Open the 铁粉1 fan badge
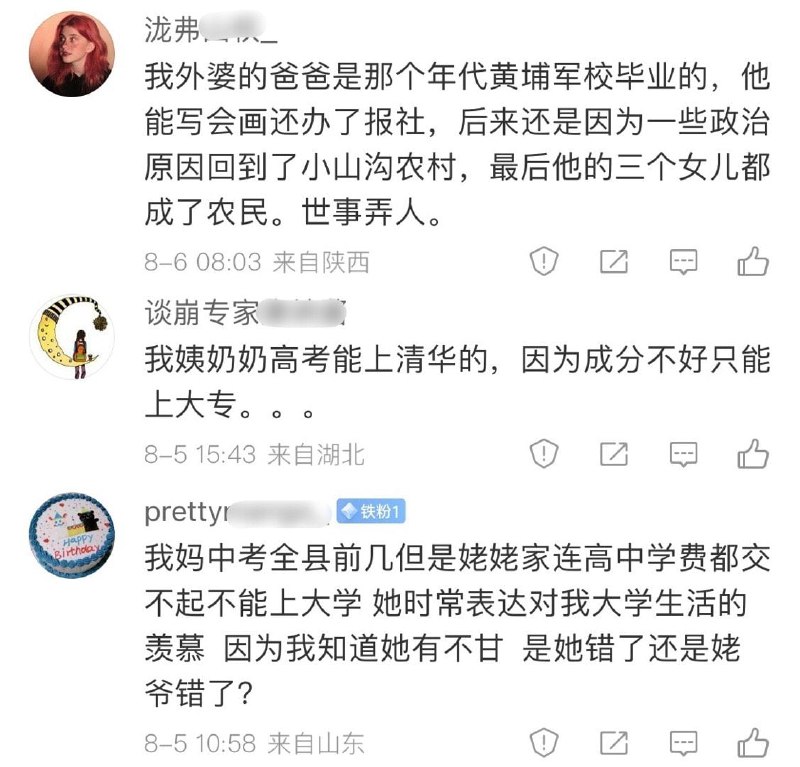 [x=370, y=512]
